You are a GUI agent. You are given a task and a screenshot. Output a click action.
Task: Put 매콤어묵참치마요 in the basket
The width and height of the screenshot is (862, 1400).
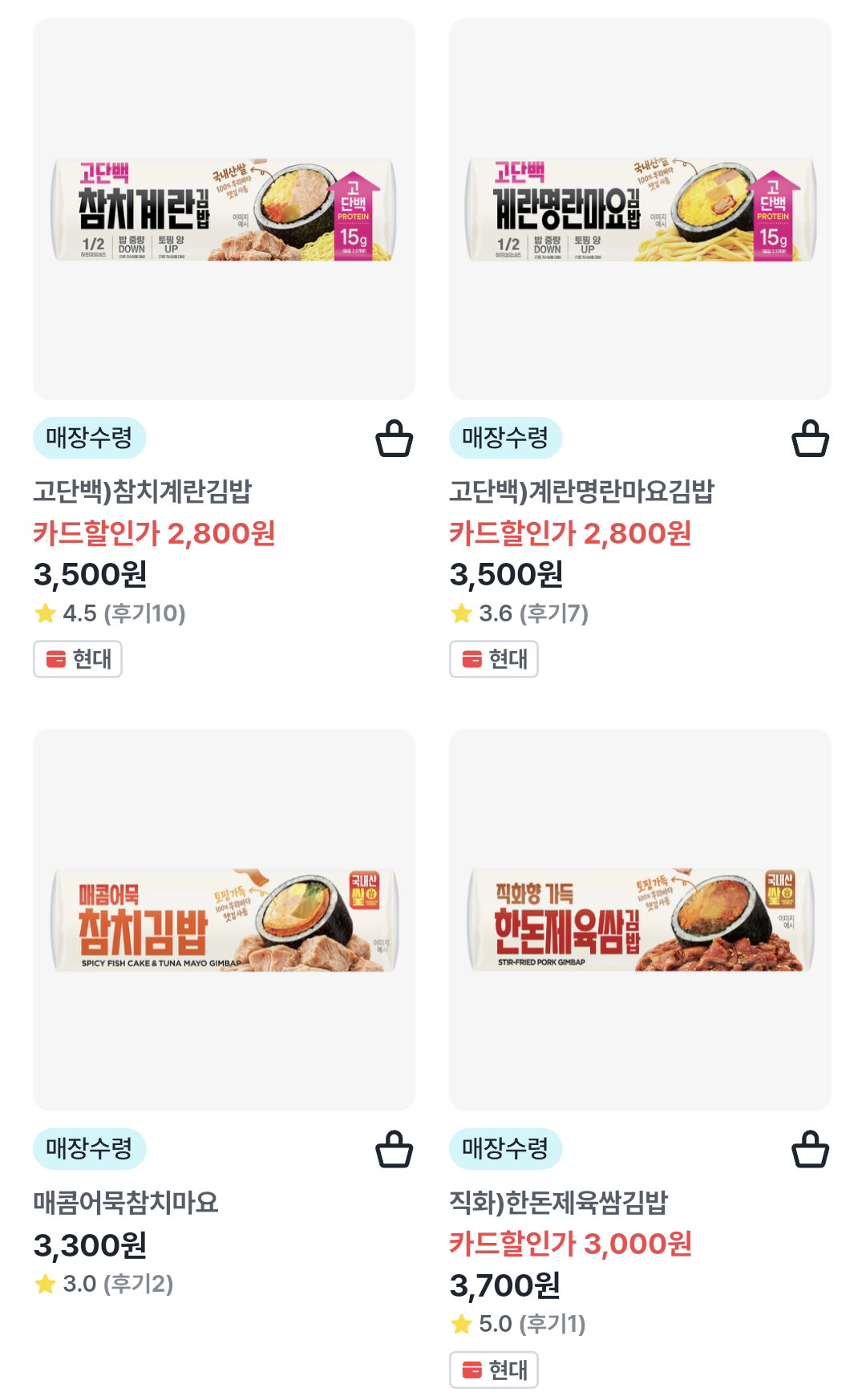coord(395,1149)
